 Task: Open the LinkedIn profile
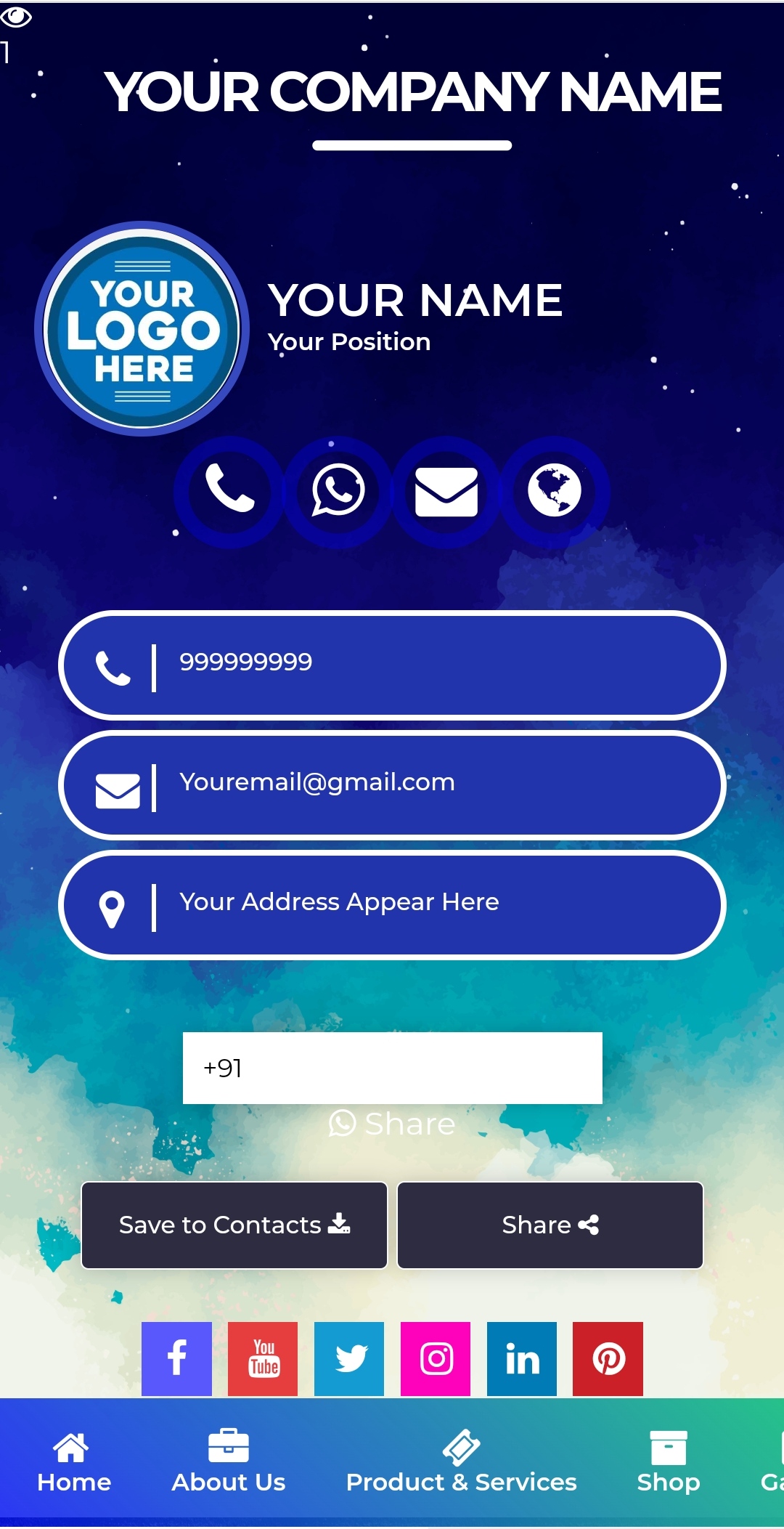(522, 1358)
